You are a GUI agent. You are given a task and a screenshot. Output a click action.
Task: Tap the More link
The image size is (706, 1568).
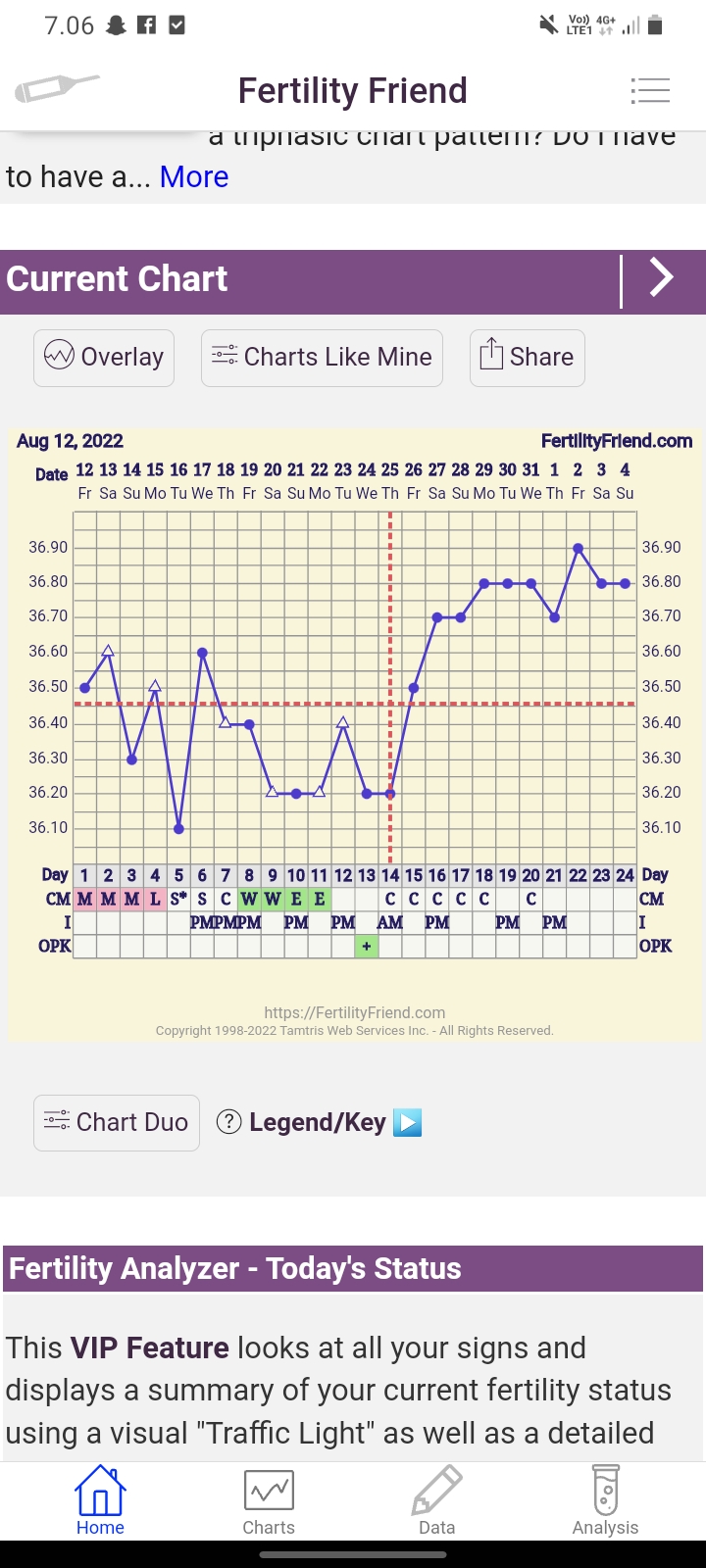pyautogui.click(x=194, y=176)
